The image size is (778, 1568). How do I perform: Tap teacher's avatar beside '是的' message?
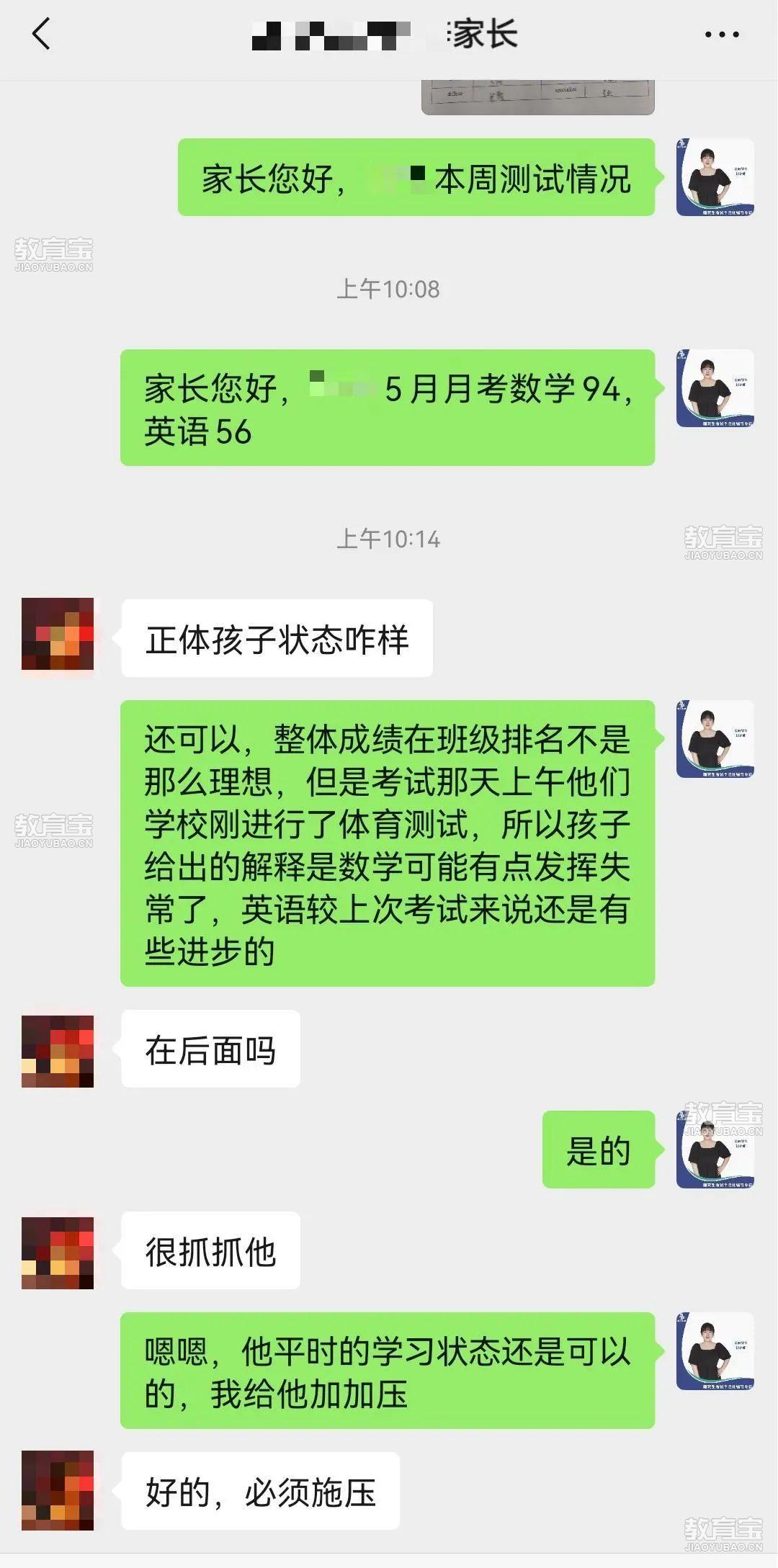click(x=715, y=1150)
